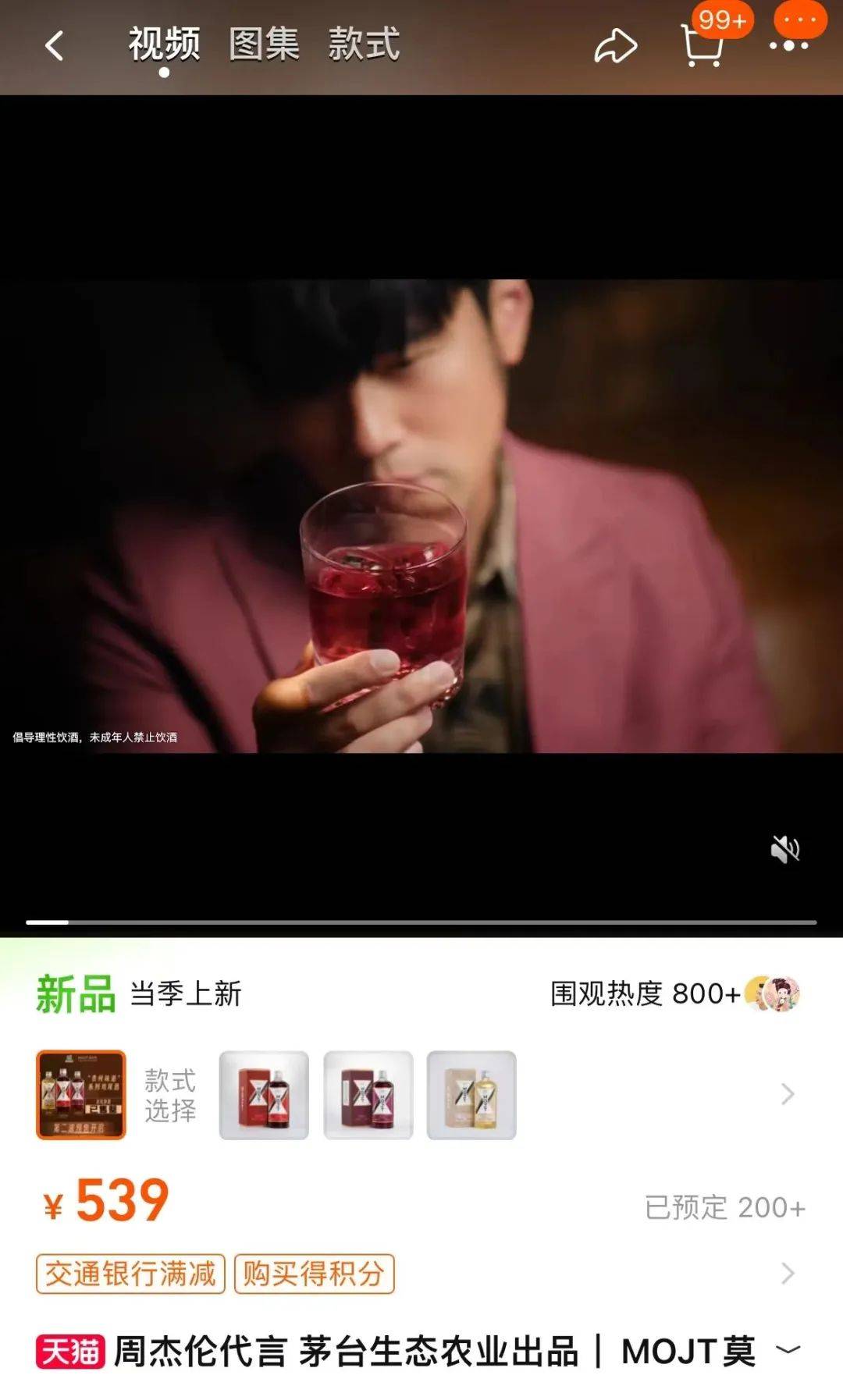Open all style options via chevron
This screenshot has height=1400, width=843.
(x=788, y=1094)
